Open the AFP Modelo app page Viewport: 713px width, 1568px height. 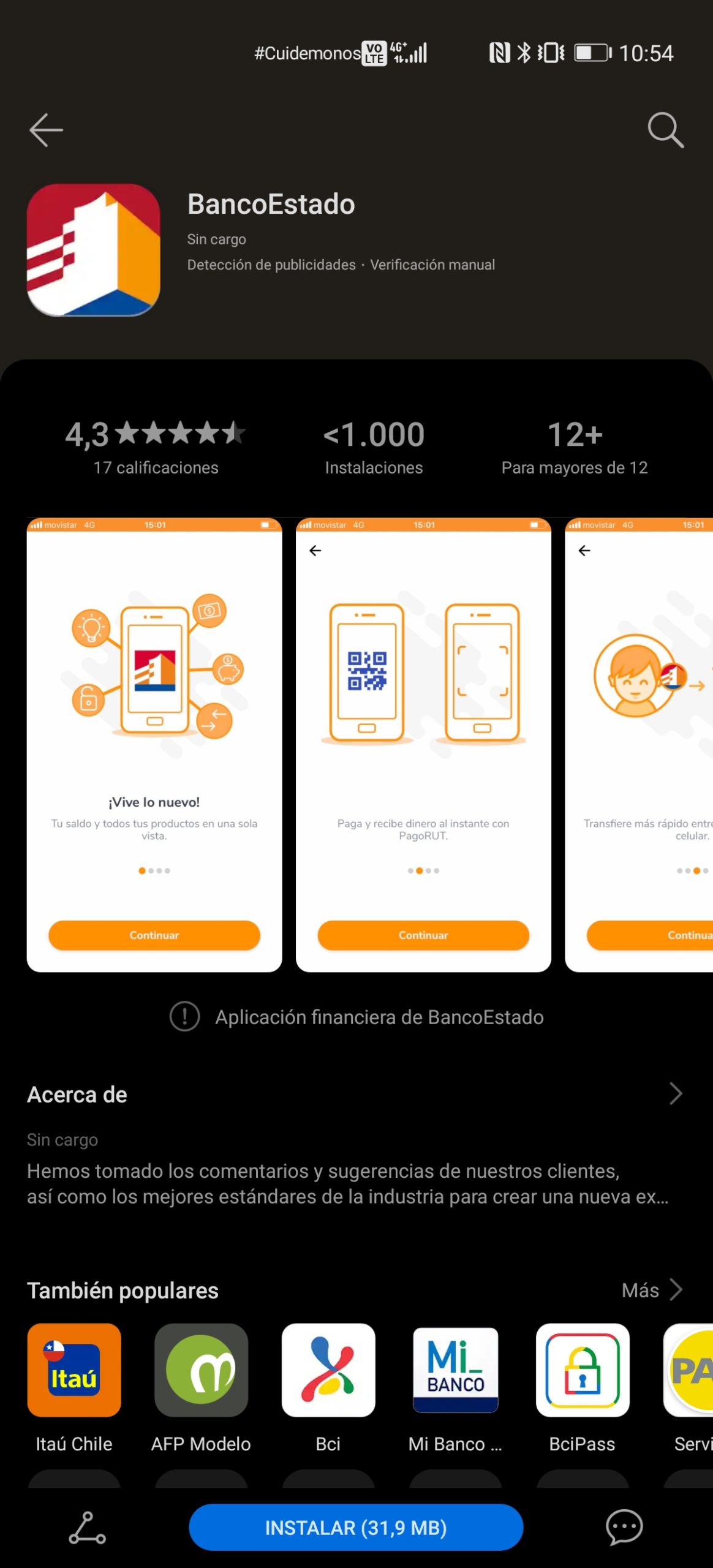click(x=201, y=1371)
